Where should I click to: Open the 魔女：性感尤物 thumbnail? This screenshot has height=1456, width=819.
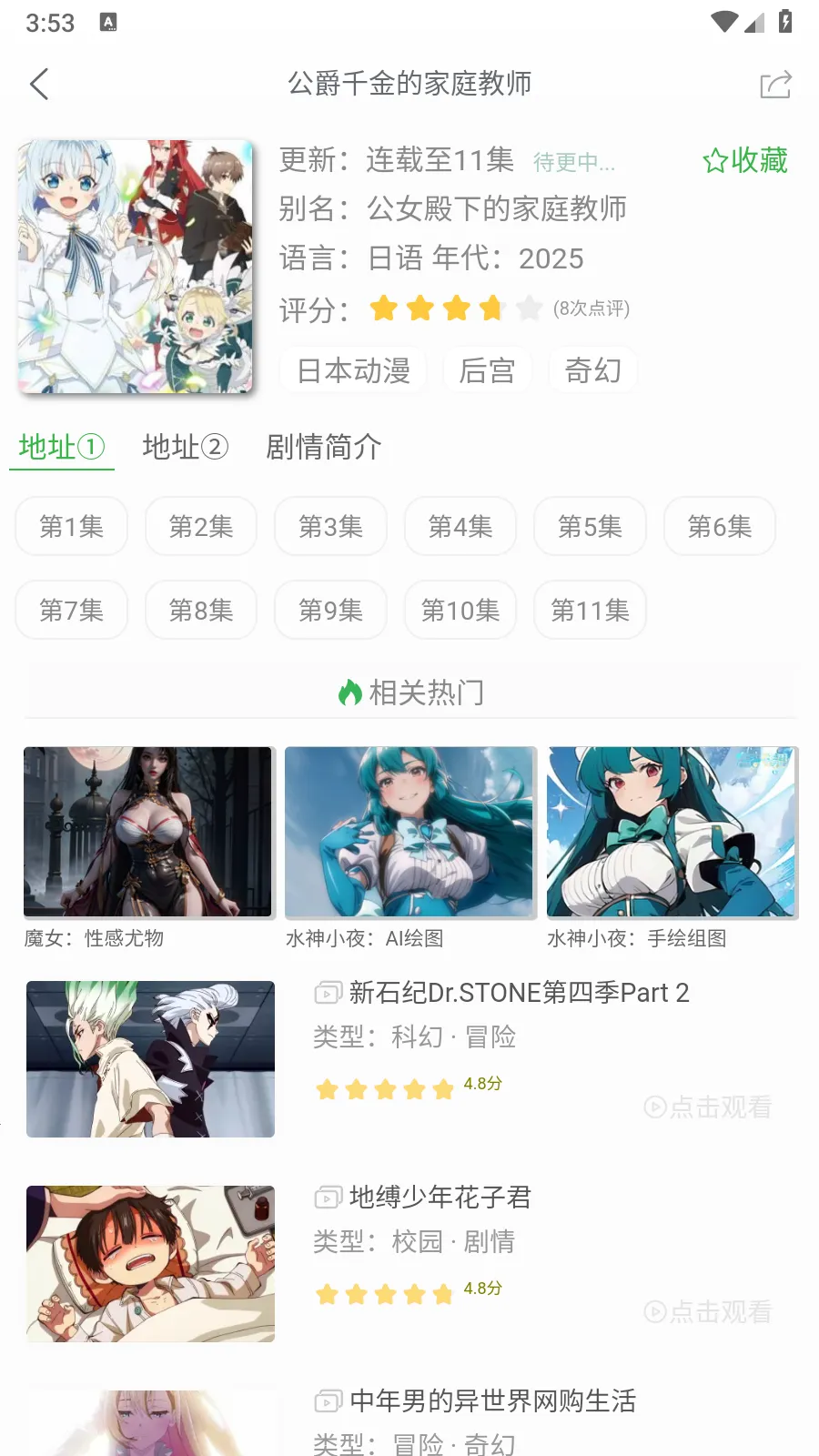tap(148, 833)
